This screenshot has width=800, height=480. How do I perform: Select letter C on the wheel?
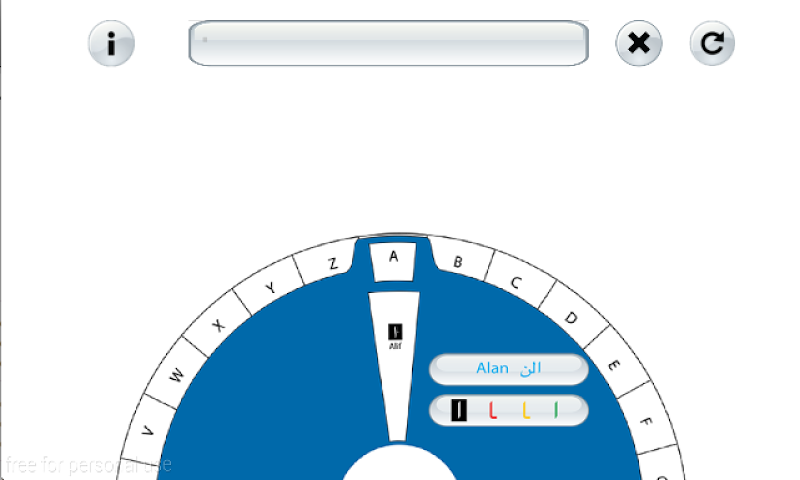pyautogui.click(x=516, y=283)
